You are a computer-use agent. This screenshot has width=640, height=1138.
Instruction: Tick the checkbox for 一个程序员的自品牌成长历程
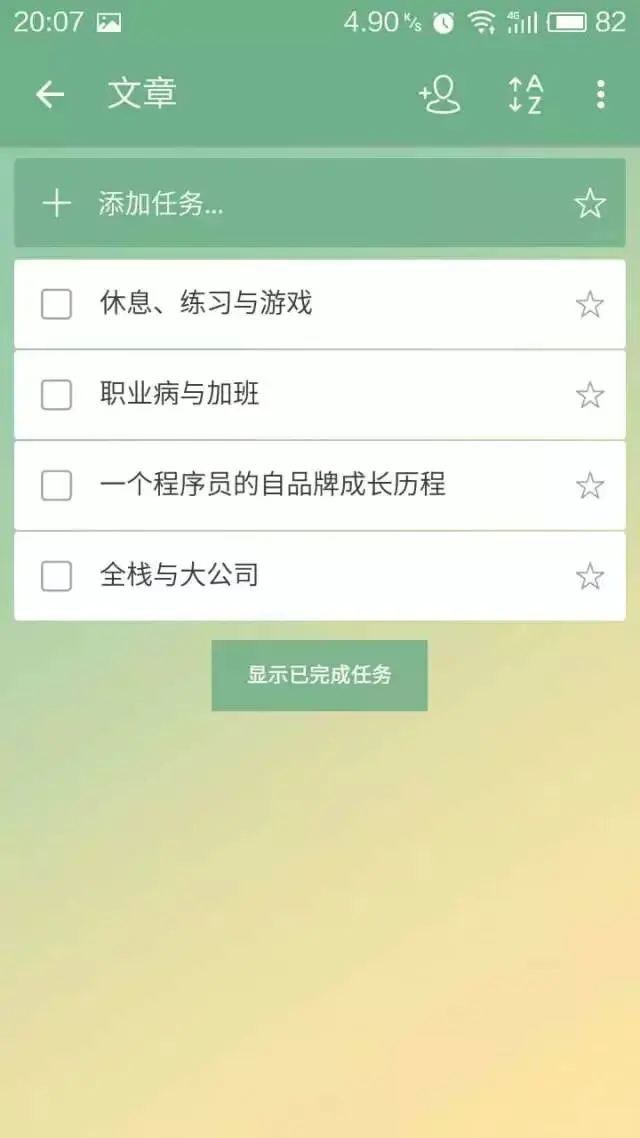[x=56, y=486]
